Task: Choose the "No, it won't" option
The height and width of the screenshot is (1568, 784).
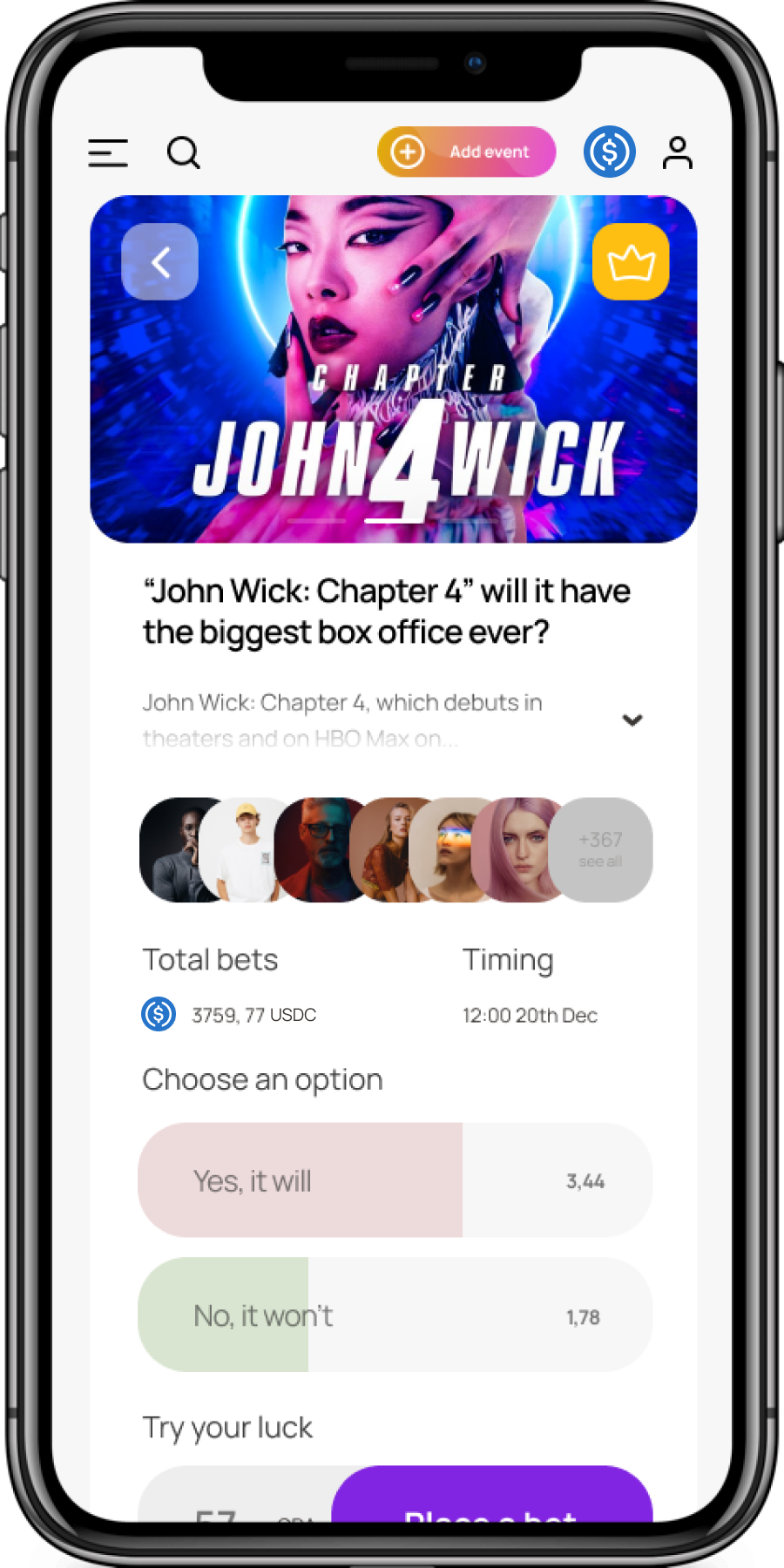Action: 395,1315
